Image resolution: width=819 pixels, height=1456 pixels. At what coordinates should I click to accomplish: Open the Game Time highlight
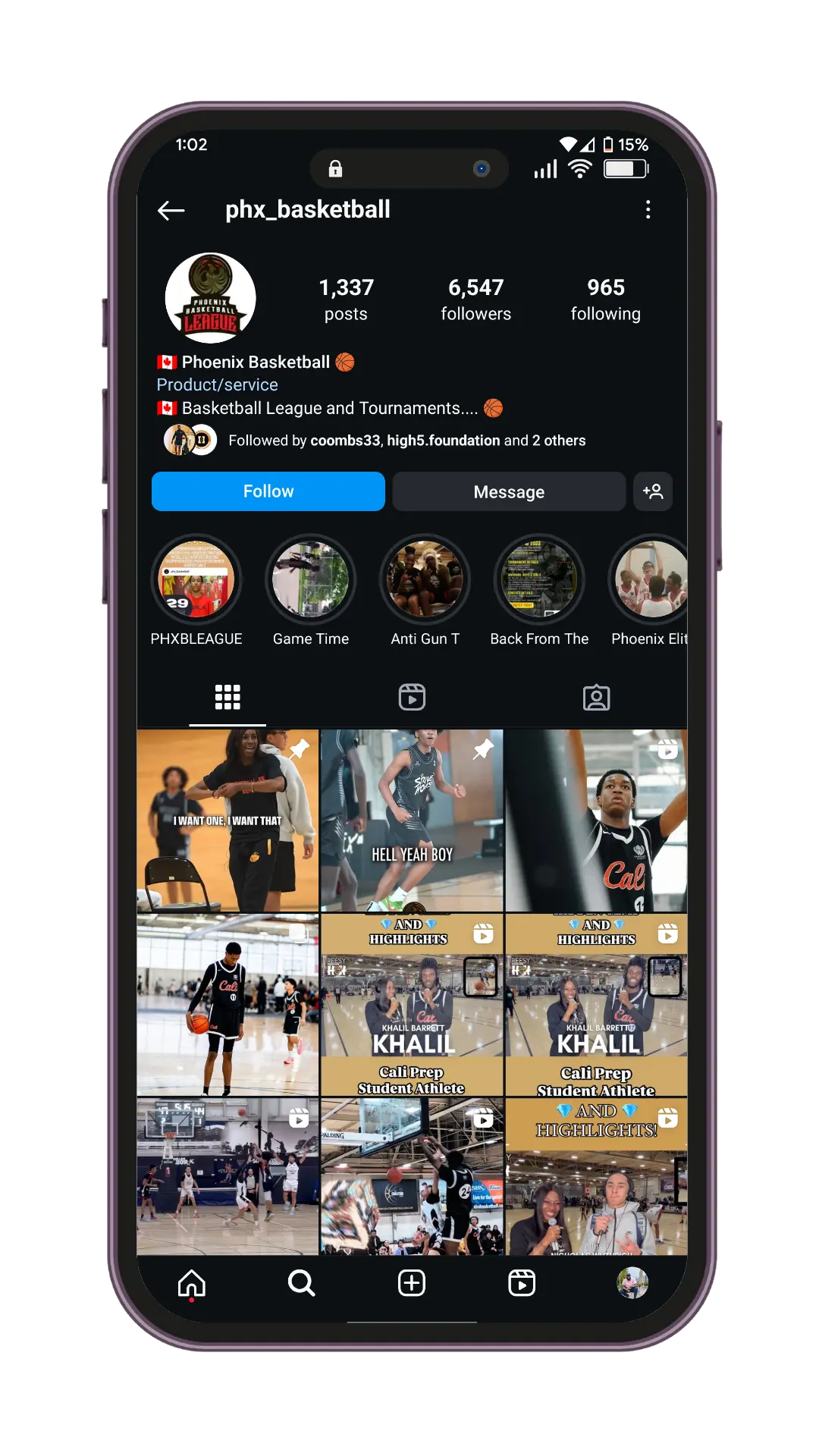(311, 580)
